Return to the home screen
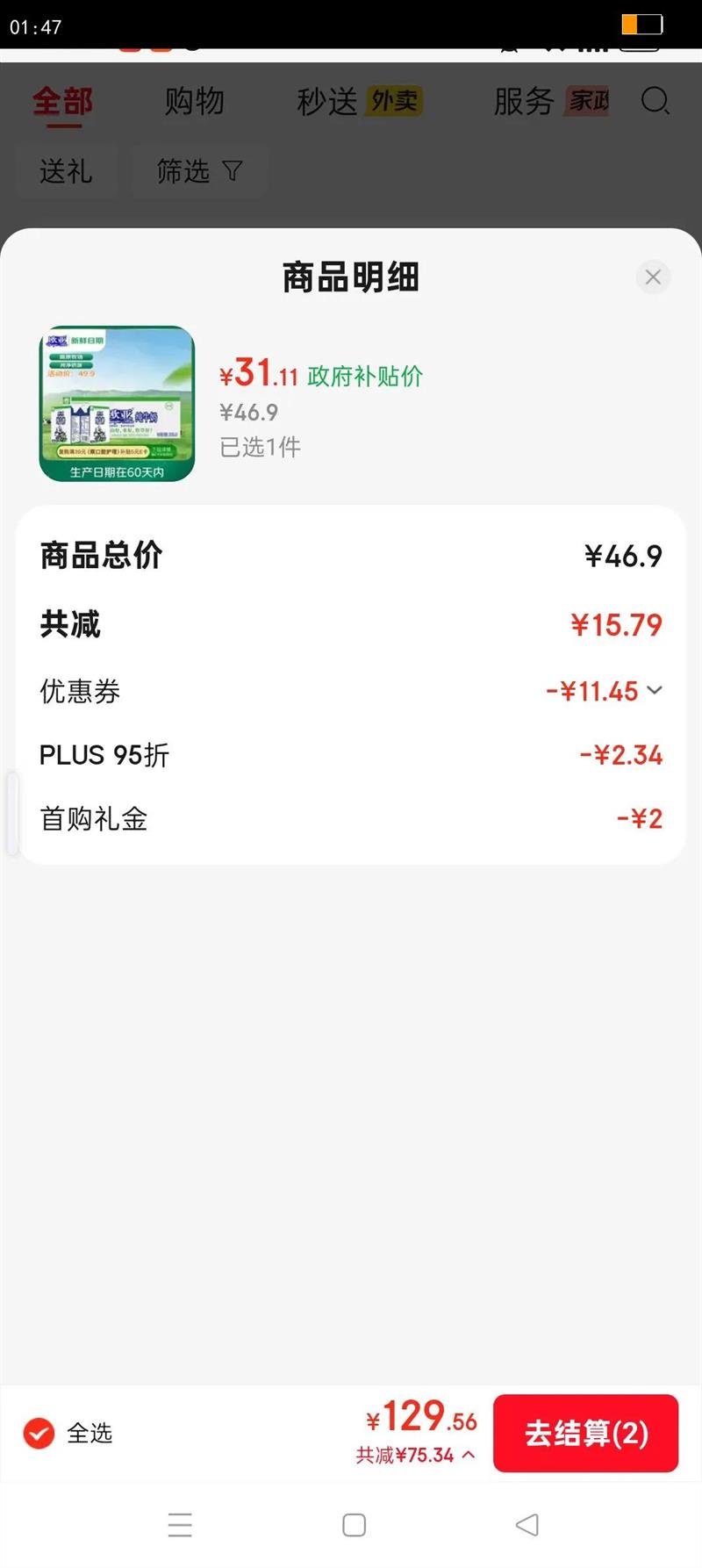The height and width of the screenshot is (1568, 702). (x=354, y=1525)
